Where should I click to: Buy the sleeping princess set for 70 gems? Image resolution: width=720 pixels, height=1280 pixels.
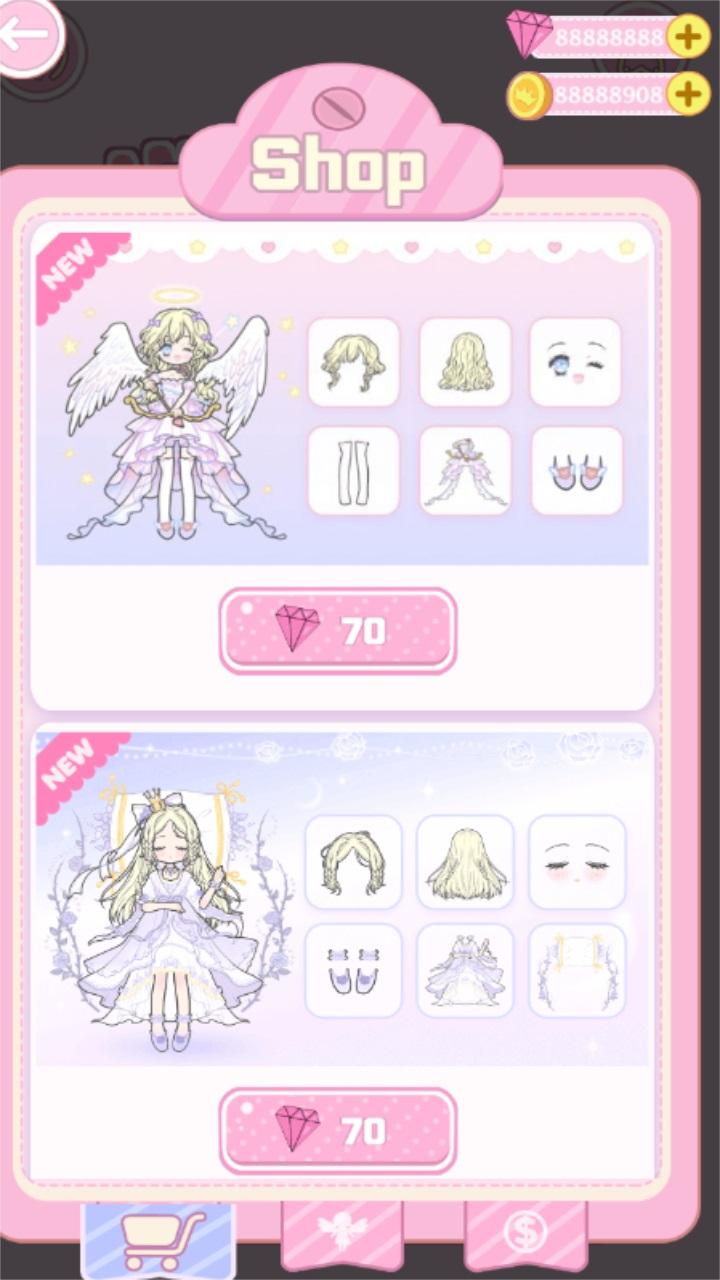tap(338, 1130)
